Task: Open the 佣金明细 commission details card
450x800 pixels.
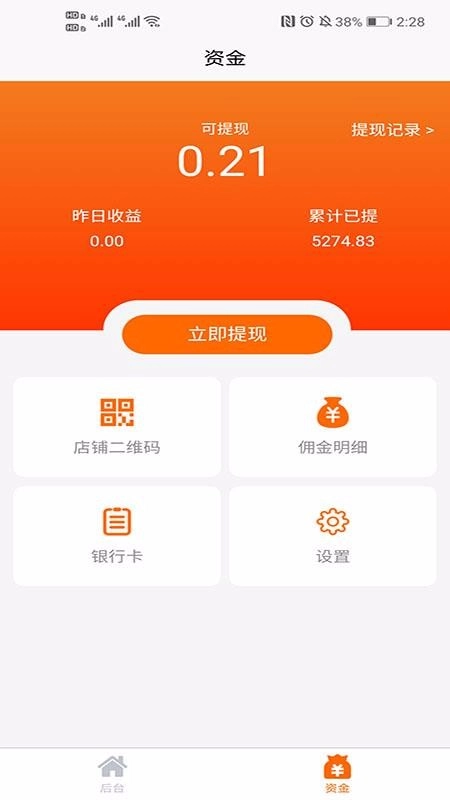Action: click(333, 427)
